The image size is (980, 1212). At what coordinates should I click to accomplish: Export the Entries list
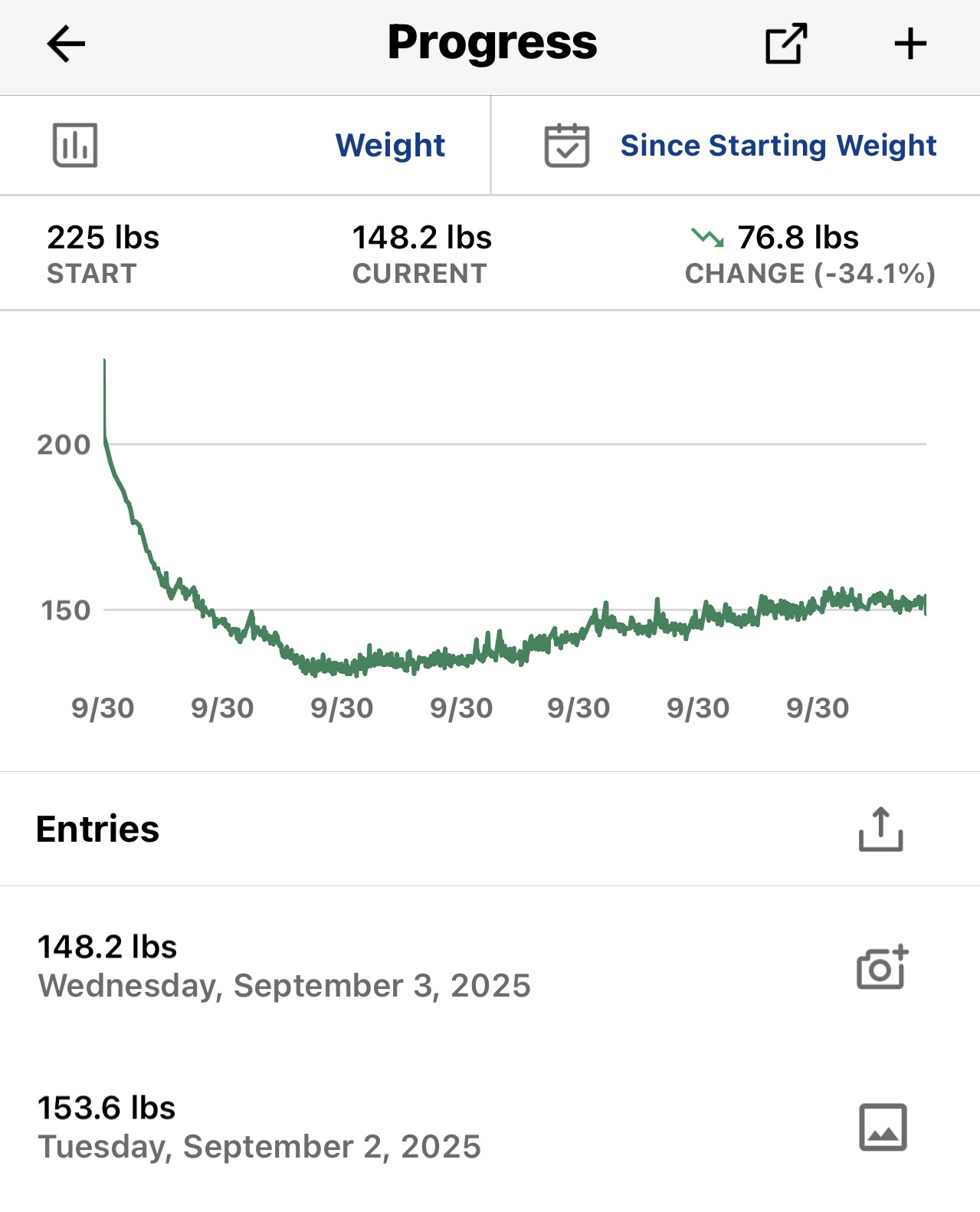point(880,829)
